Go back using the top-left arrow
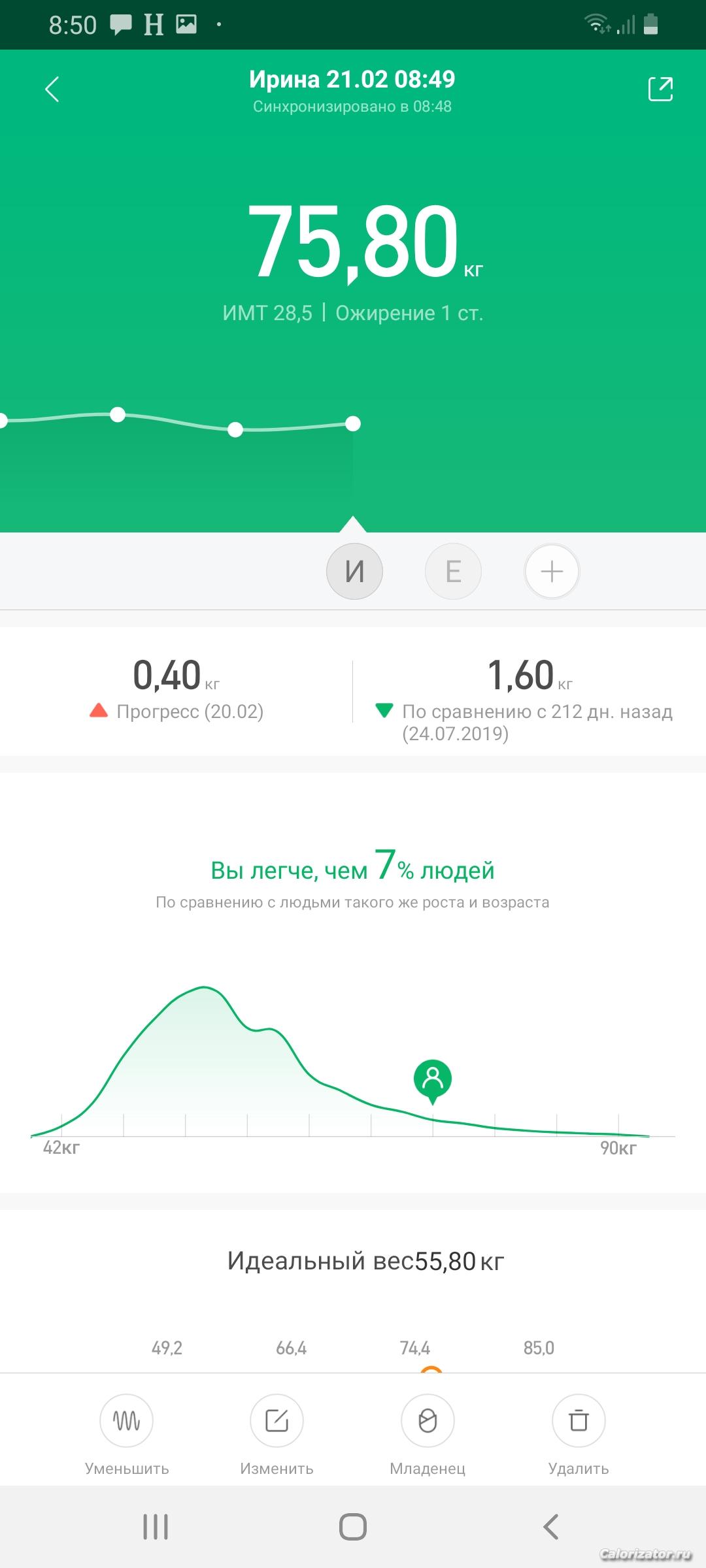This screenshot has height=1568, width=706. [52, 89]
